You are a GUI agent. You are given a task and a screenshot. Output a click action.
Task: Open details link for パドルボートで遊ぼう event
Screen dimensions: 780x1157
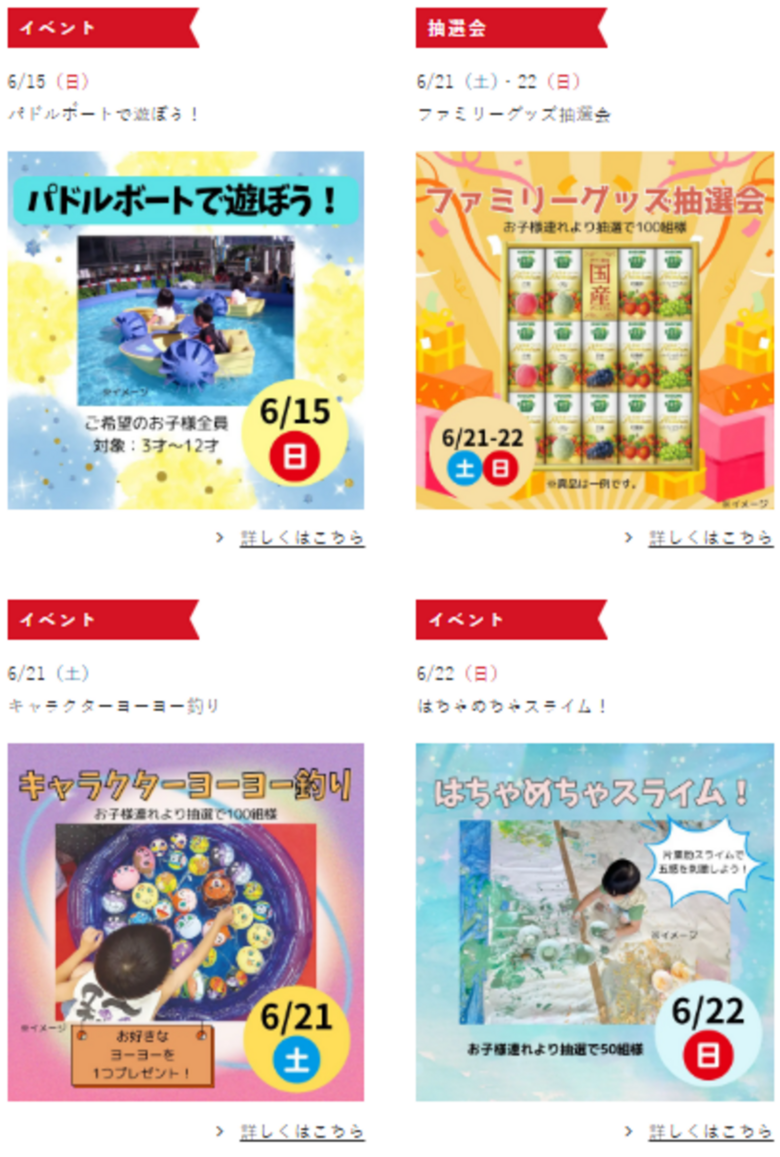[x=301, y=538]
